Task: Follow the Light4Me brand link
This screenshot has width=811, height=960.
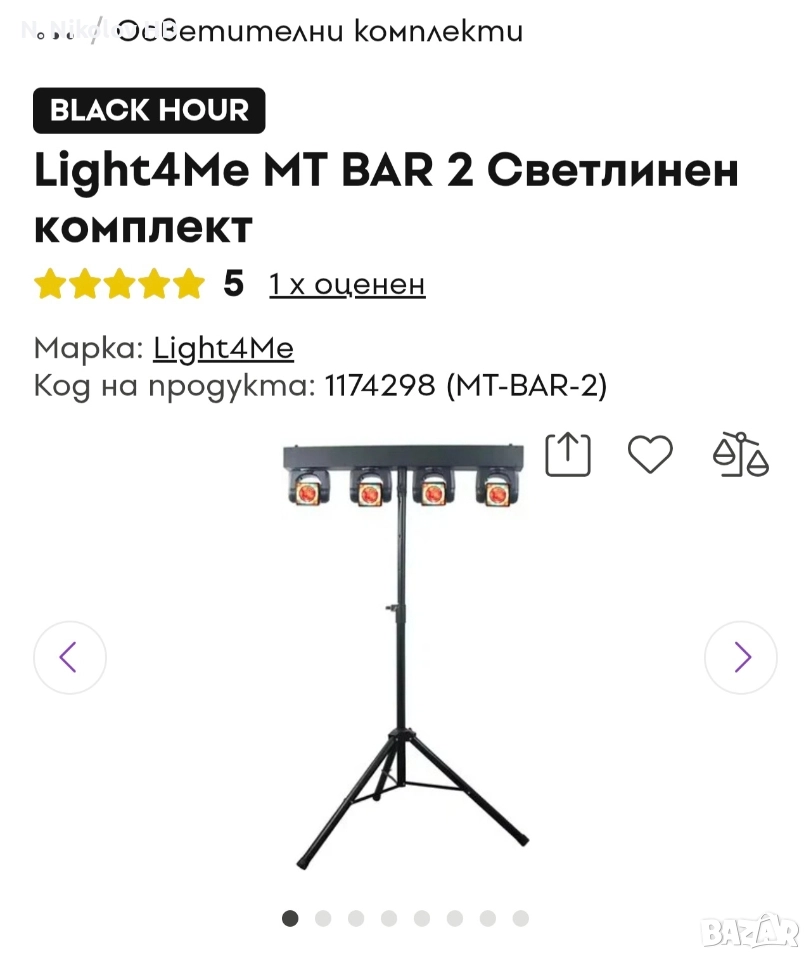Action: click(x=223, y=348)
